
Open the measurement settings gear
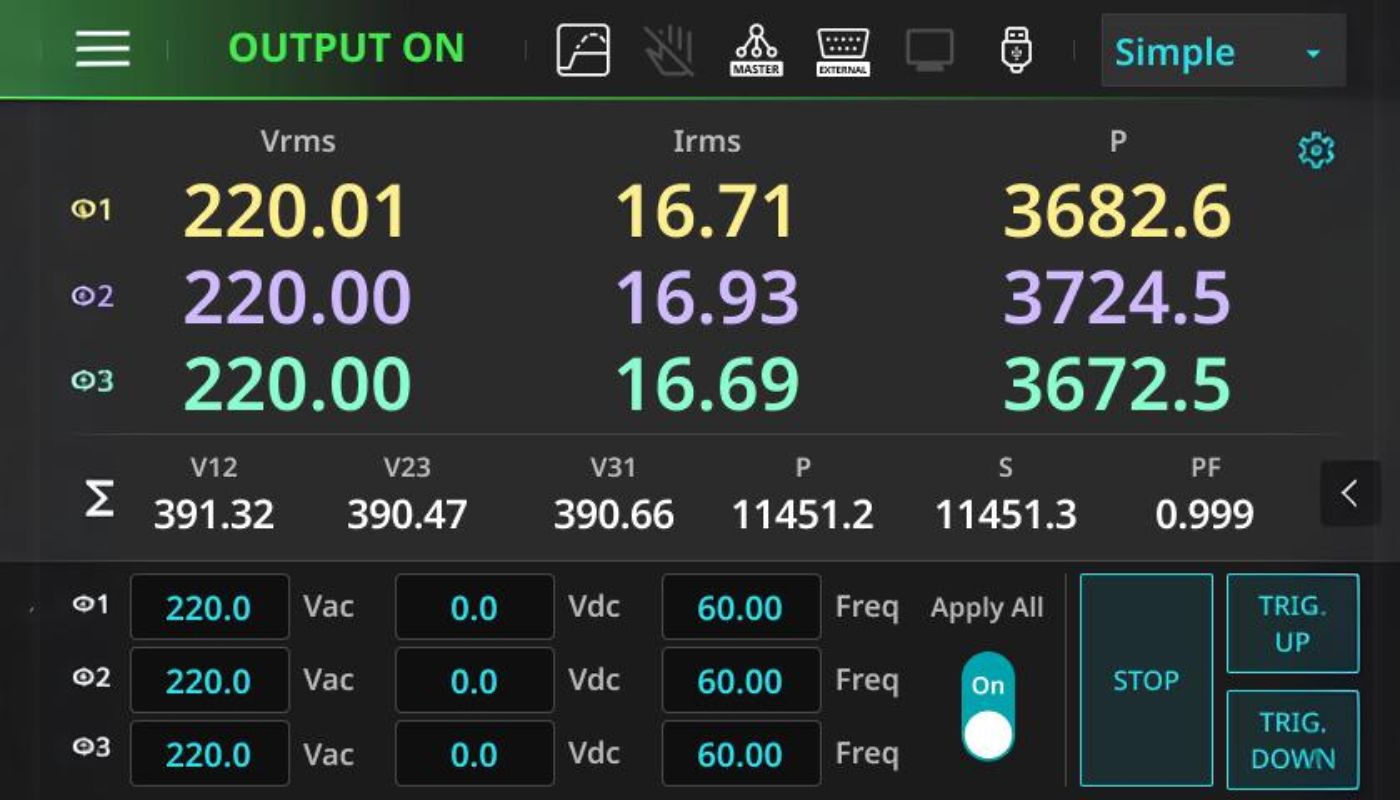click(1315, 151)
